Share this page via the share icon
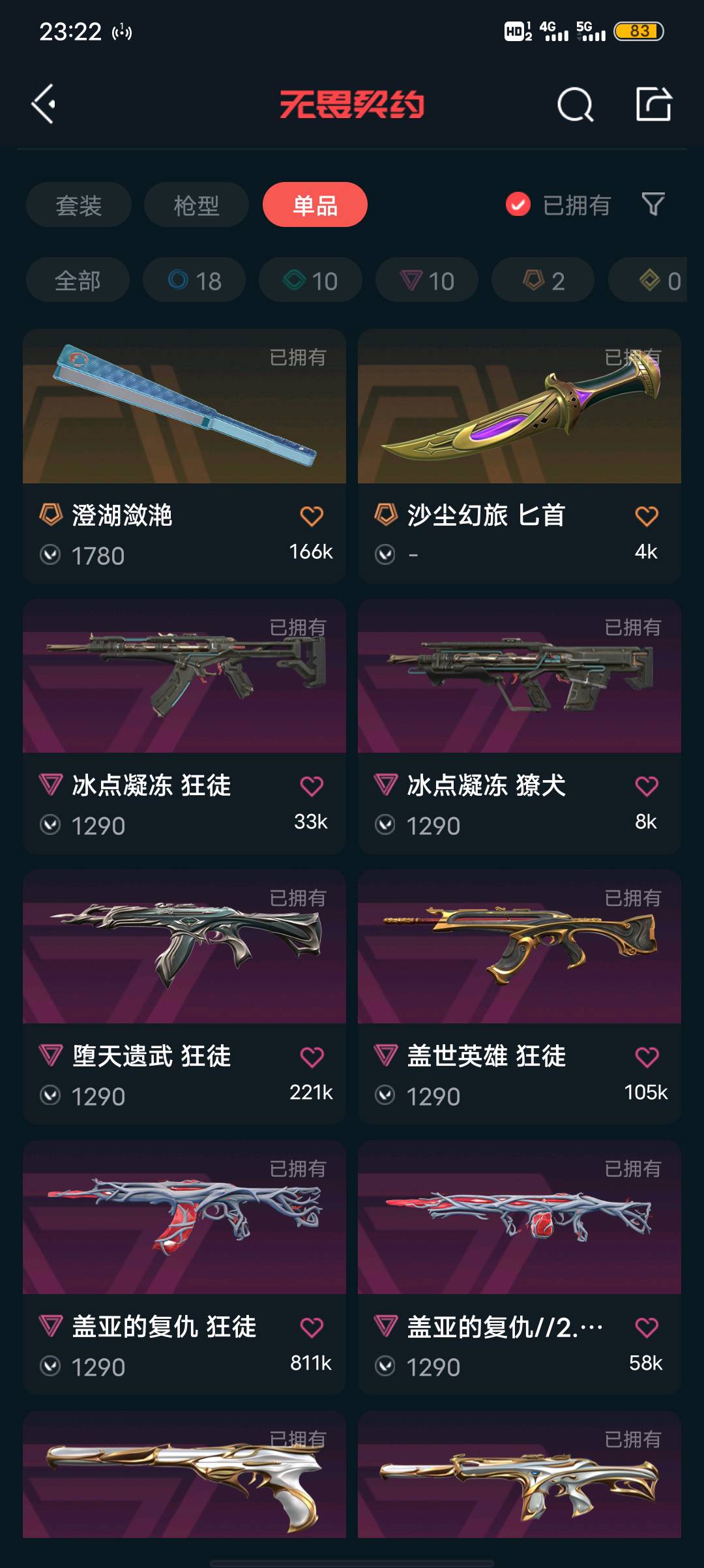This screenshot has width=704, height=1568. click(x=653, y=104)
